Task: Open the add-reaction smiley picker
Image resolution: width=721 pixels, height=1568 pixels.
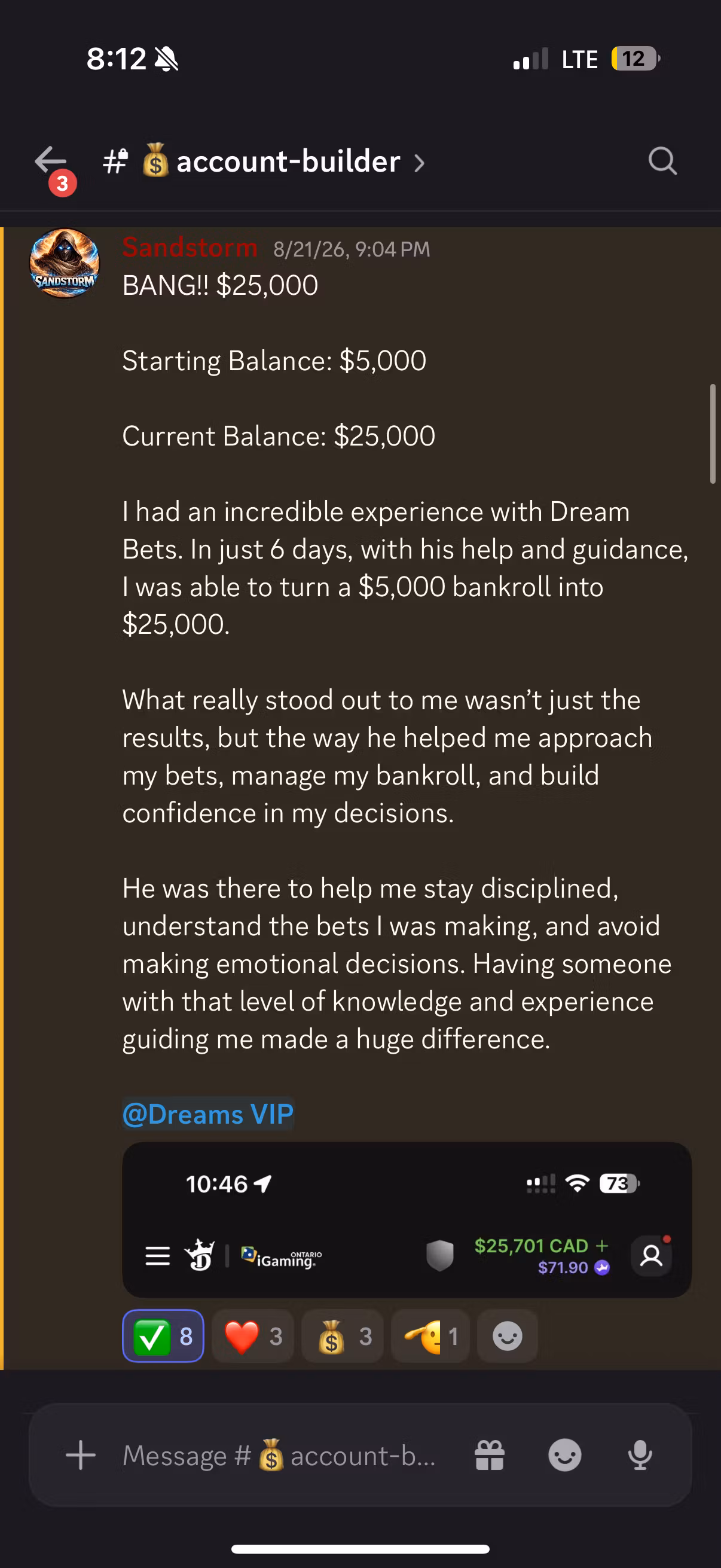Action: point(508,1336)
